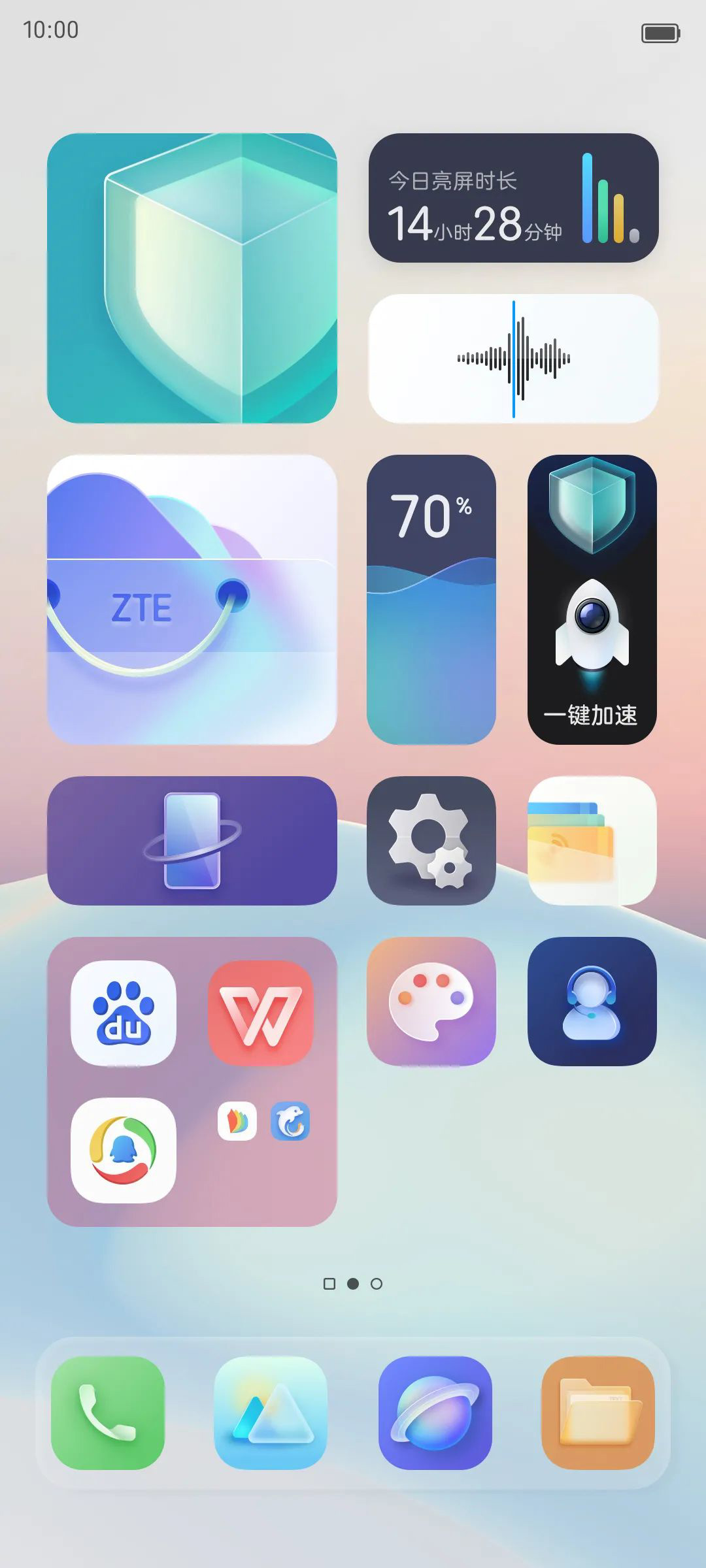
Task: Tap the voice recorder waveform widget
Action: [x=514, y=358]
